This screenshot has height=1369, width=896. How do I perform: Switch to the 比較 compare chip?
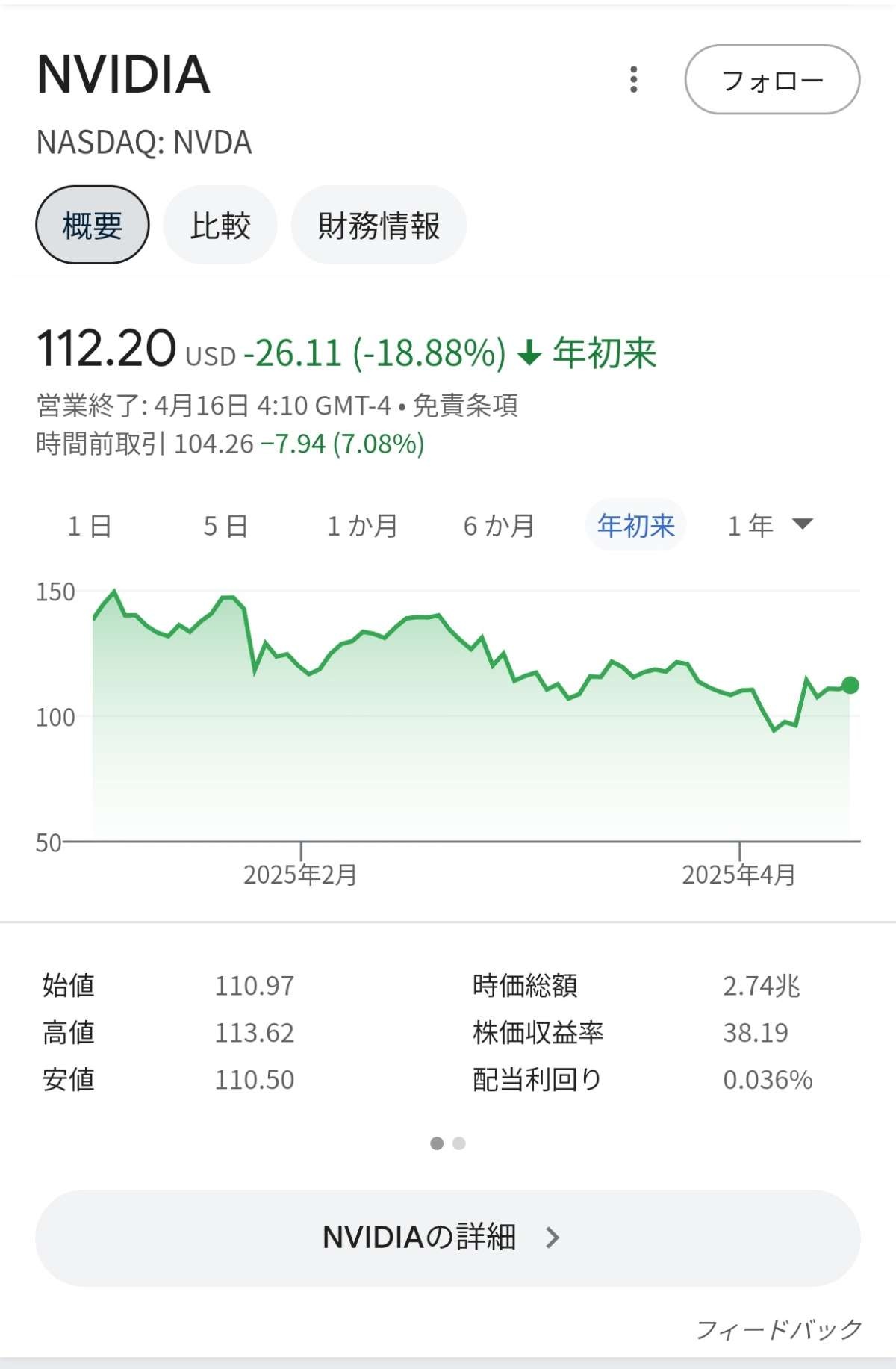point(220,225)
